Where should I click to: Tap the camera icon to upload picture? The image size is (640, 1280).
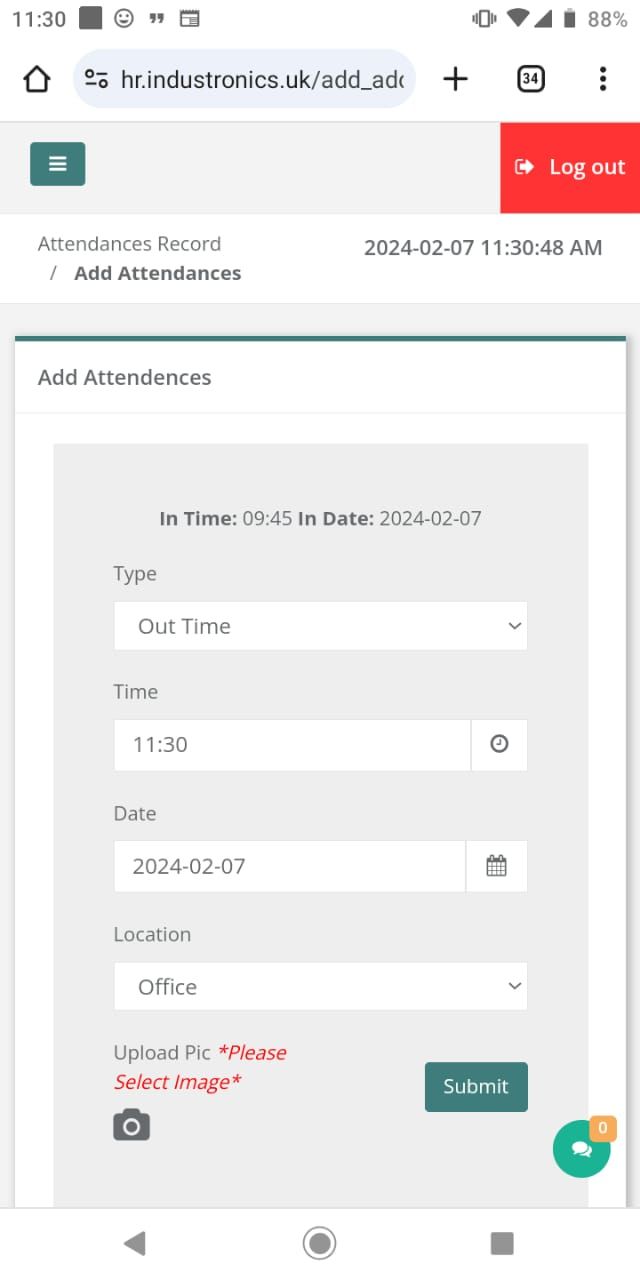coord(131,1125)
